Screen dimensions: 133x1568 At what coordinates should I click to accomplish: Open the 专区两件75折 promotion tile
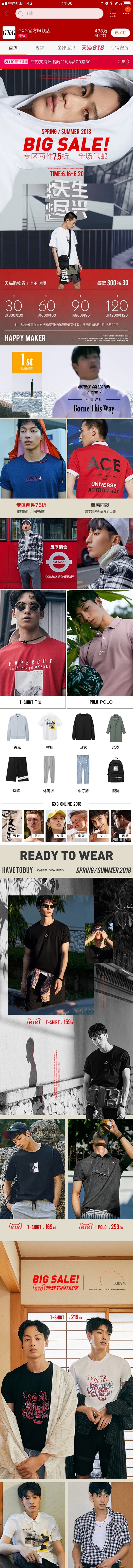coord(33,469)
